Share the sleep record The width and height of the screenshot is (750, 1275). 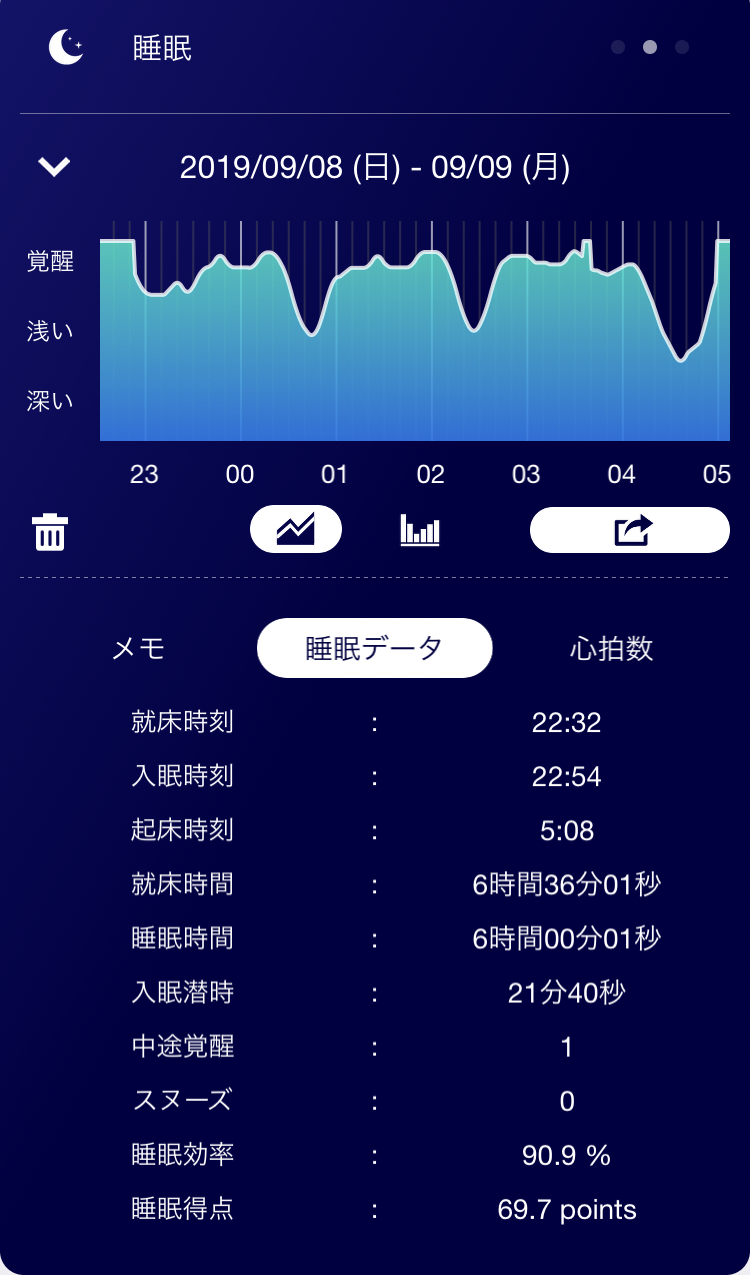630,530
